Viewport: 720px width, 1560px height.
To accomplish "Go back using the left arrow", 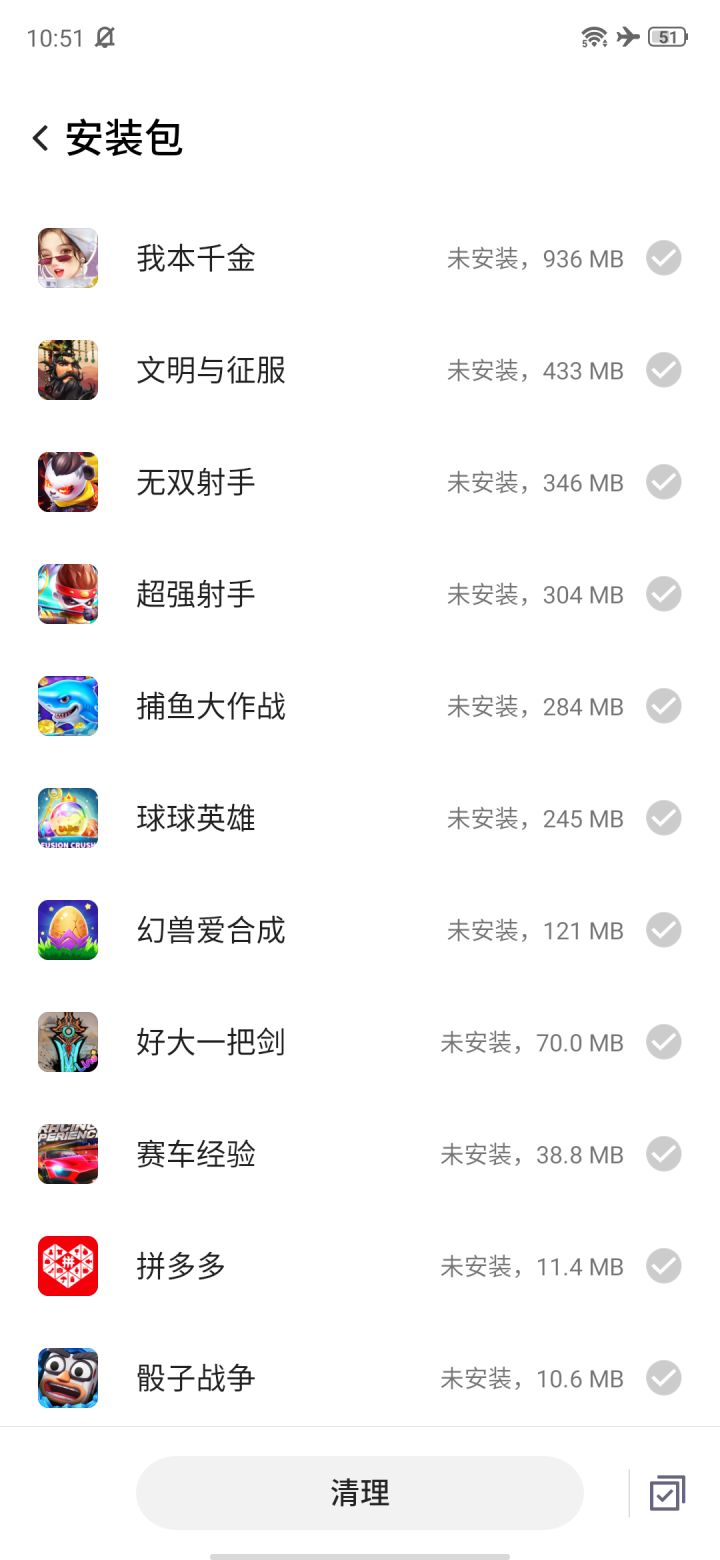I will point(38,138).
